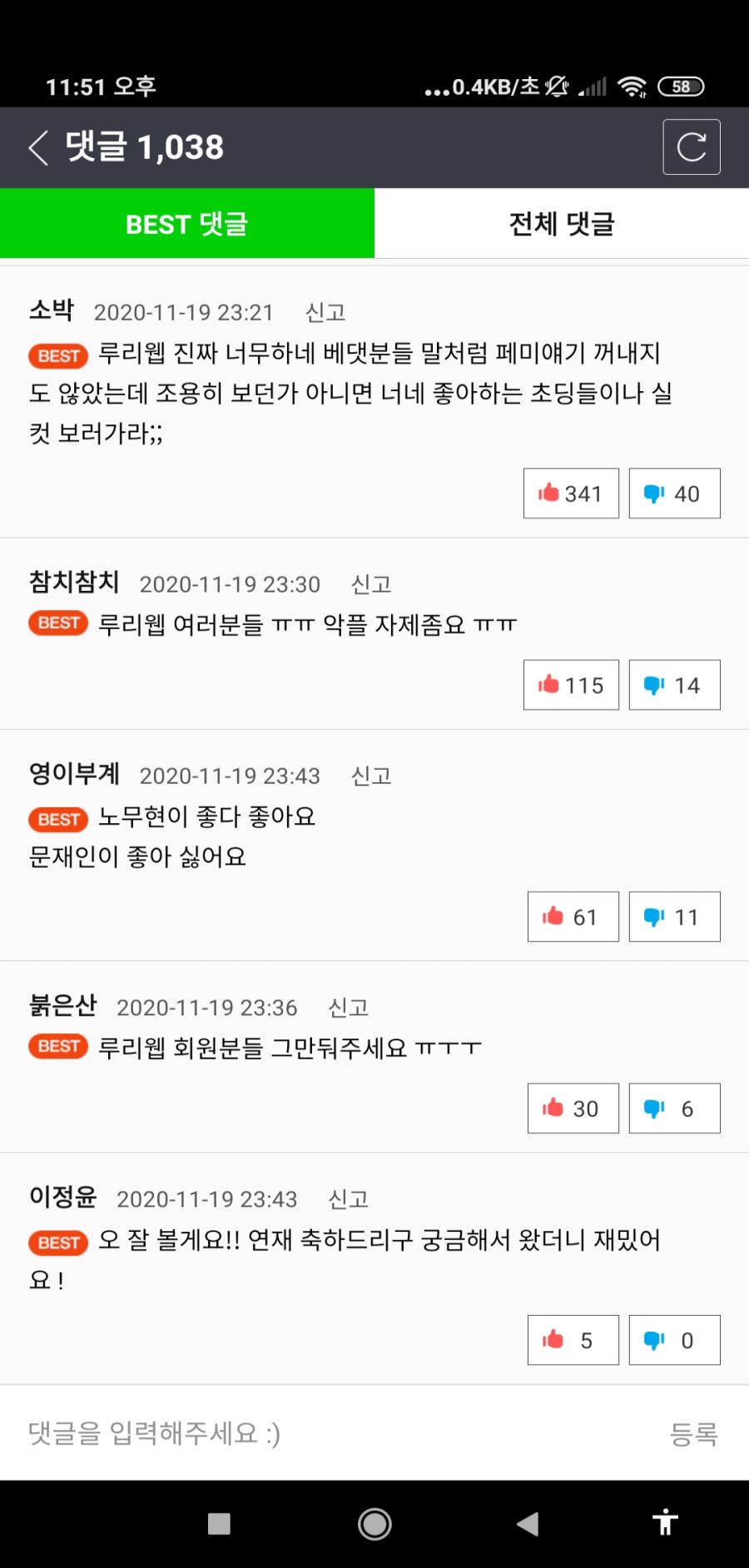Switch to the 전체 댓글 tab
Screen dimensions: 749x1568
562,223
